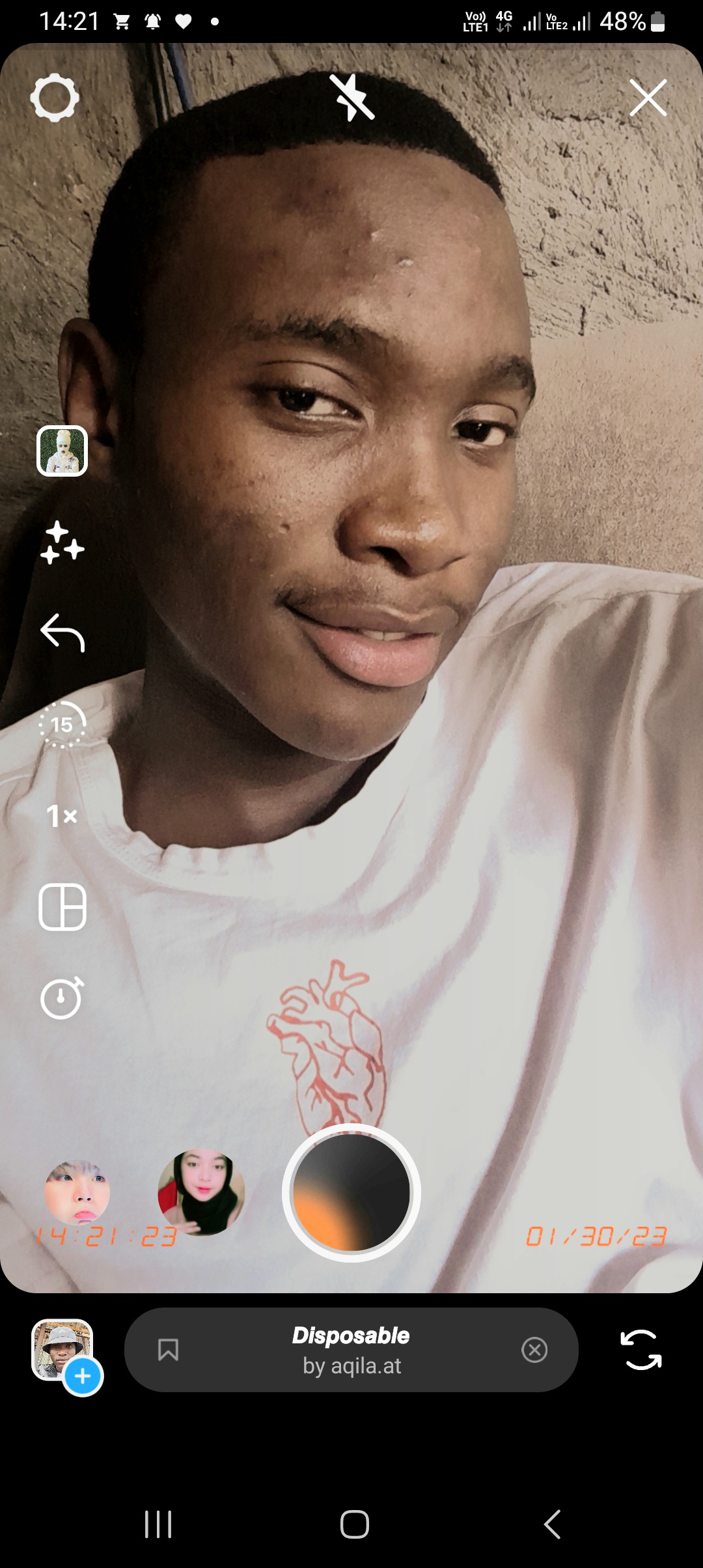The height and width of the screenshot is (1568, 703).
Task: Select the black hijab face filter
Action: 202,1192
